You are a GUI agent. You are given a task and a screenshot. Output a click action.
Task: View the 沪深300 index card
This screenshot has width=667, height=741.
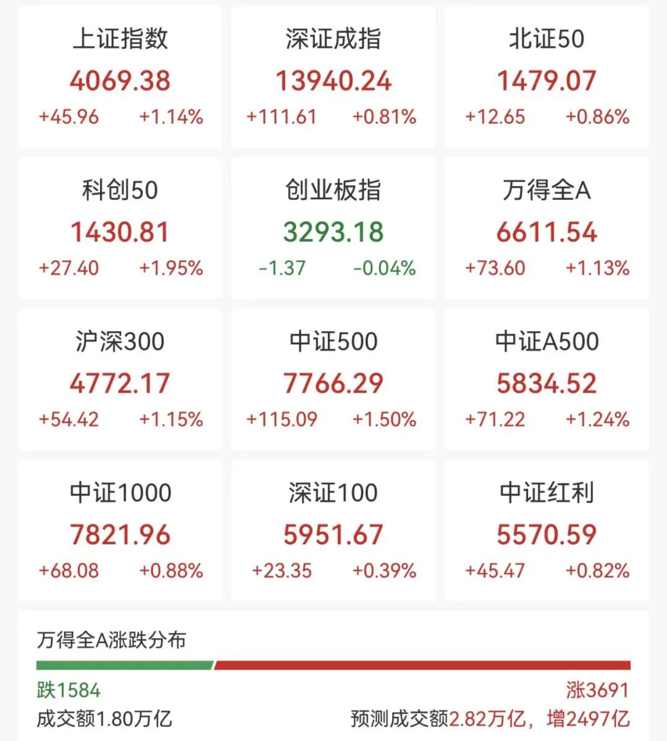[121, 382]
